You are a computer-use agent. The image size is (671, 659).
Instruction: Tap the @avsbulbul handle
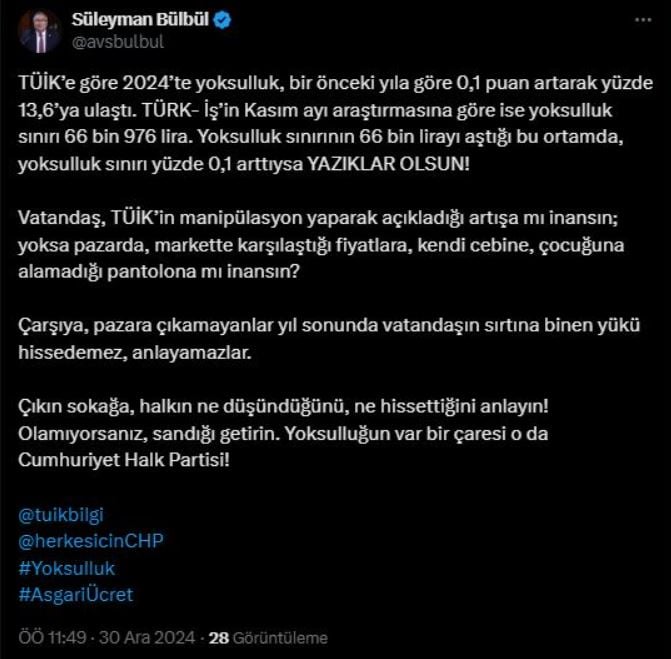pos(118,42)
